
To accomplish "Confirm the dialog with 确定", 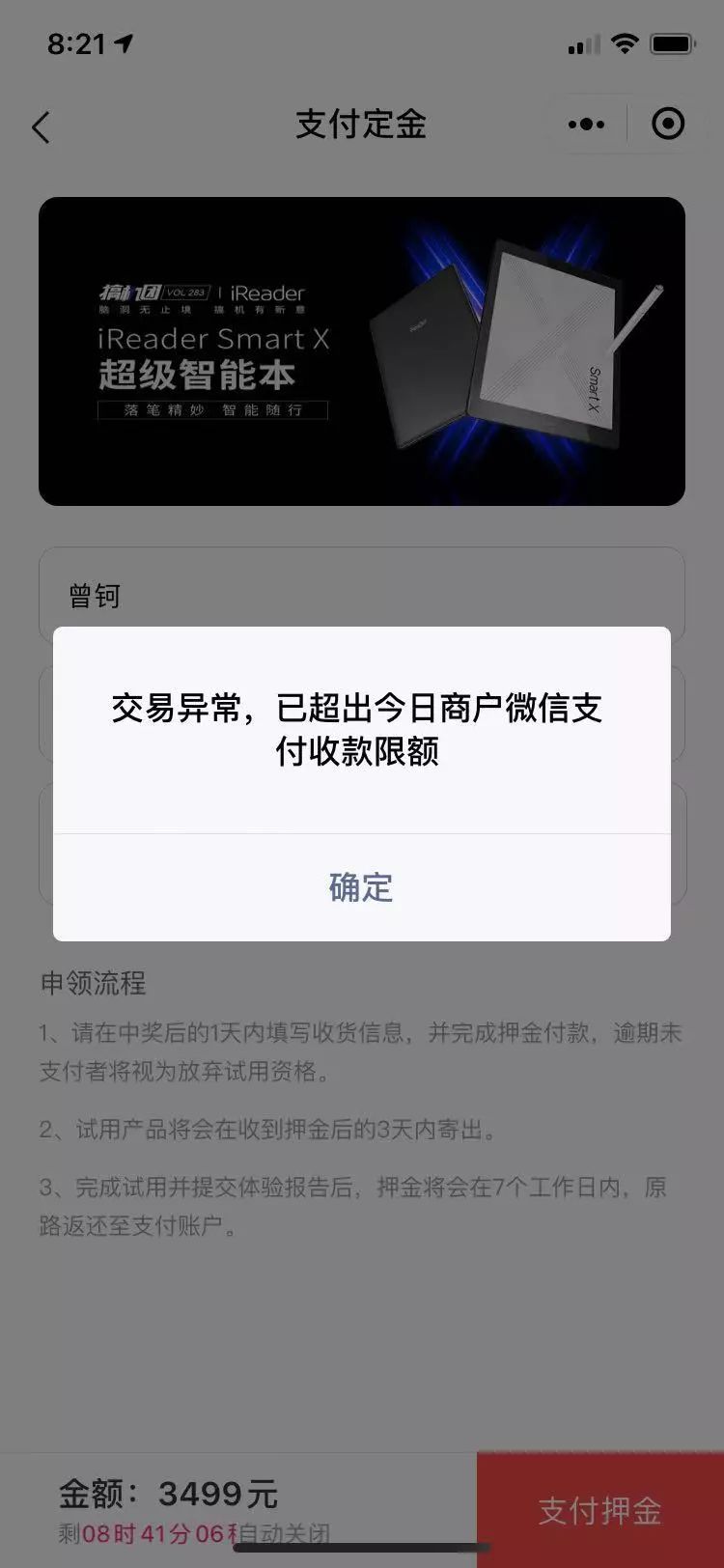I will click(361, 887).
